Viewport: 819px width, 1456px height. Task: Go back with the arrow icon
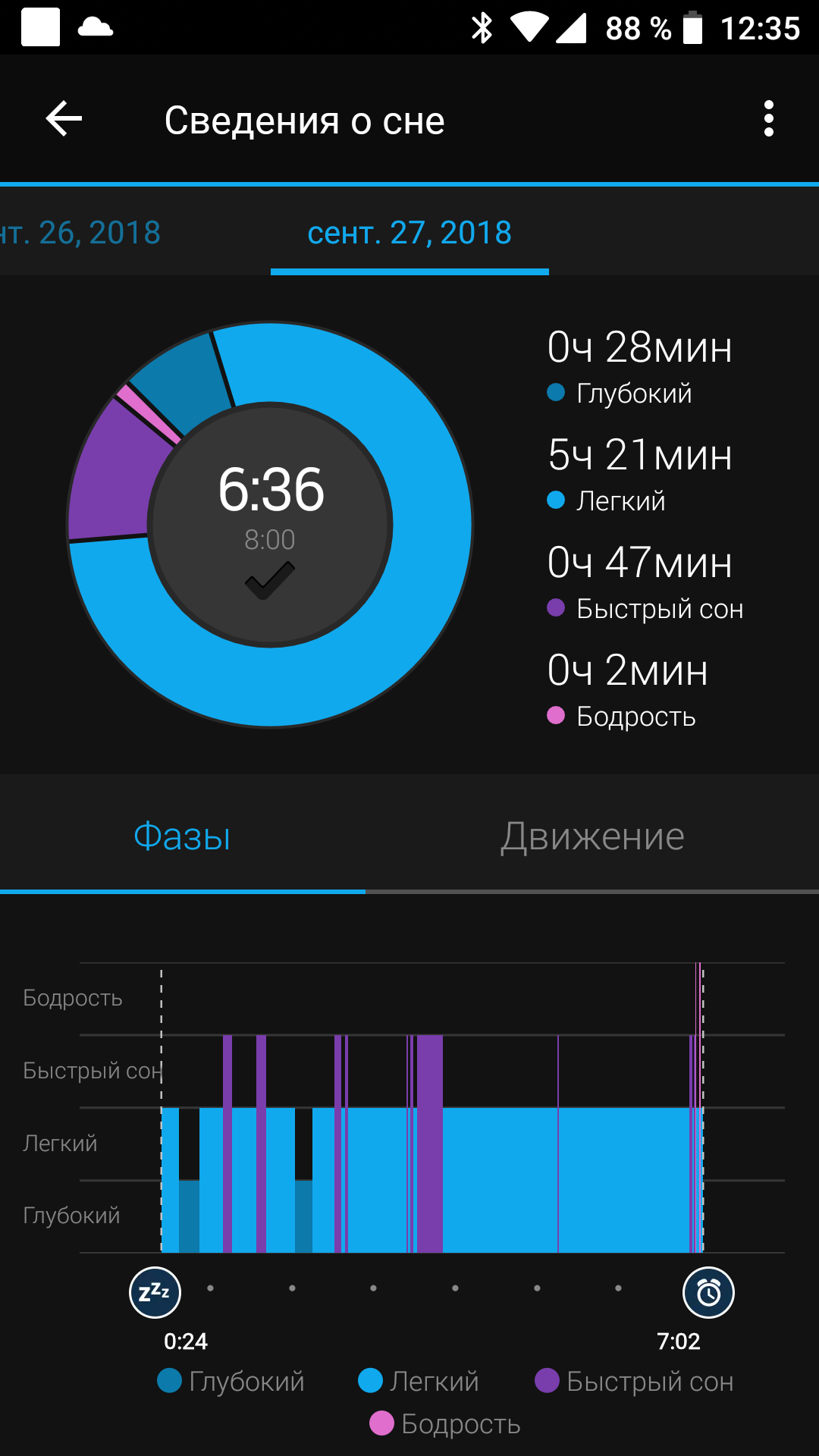(64, 119)
